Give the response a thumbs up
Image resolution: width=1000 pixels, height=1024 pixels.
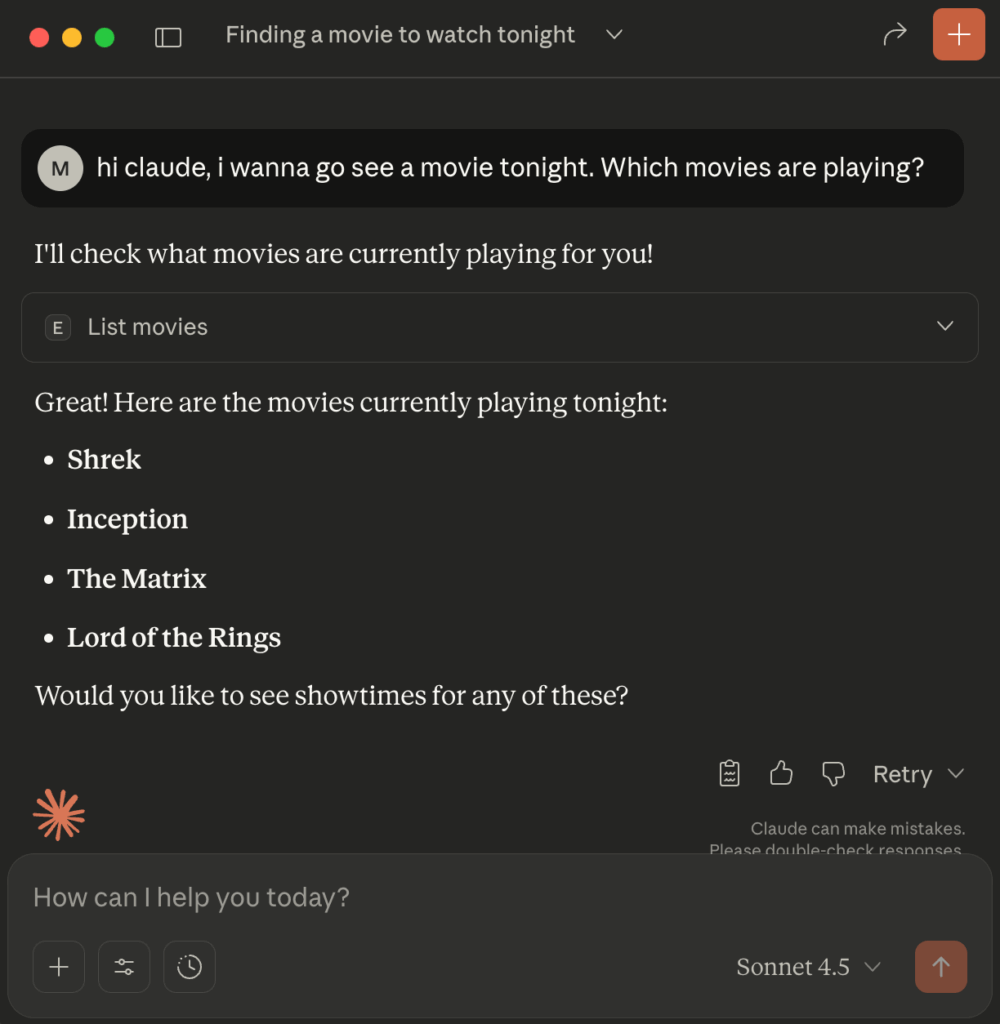pos(781,773)
